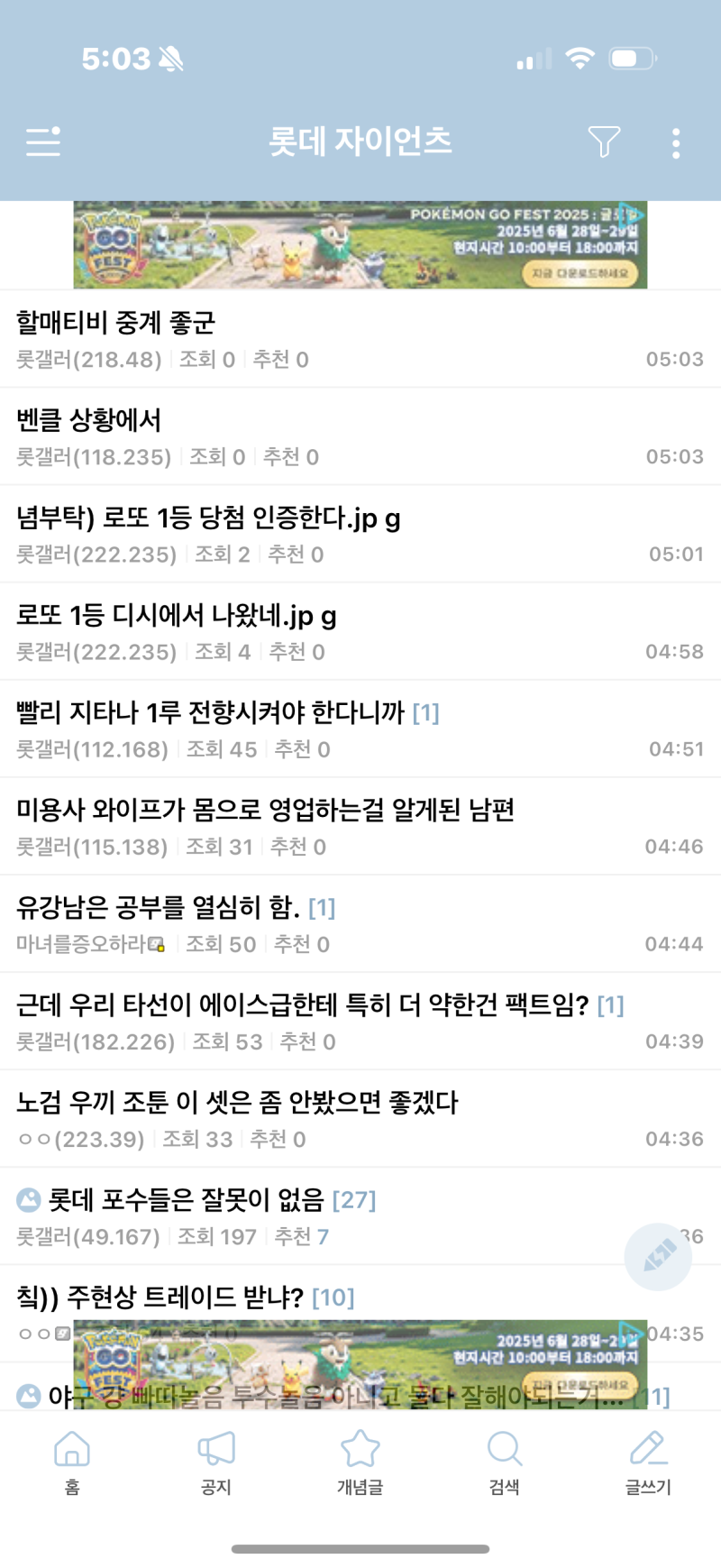Open post '로또 1등 디시에서 나왔네'
The image size is (721, 1568).
[177, 615]
